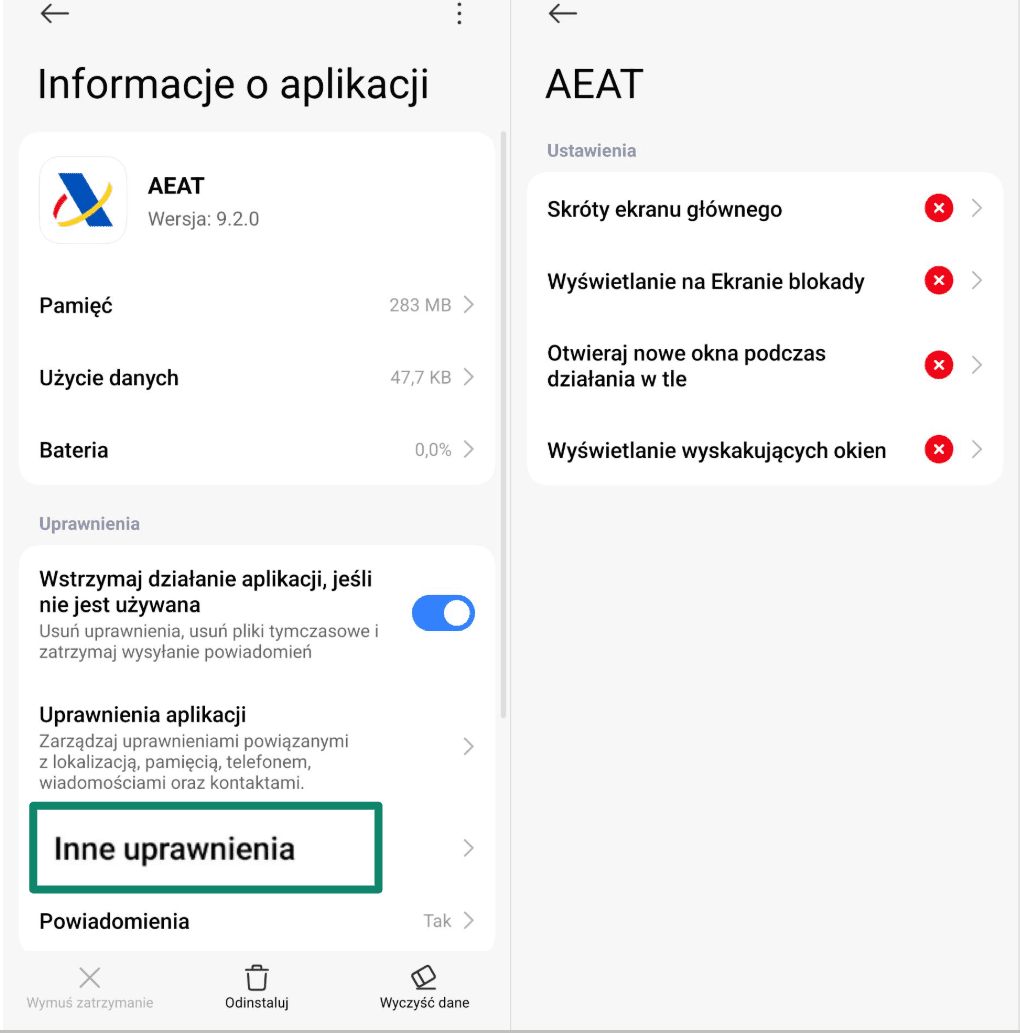Select Inne uprawnienia row
This screenshot has height=1033, width=1020.
click(x=256, y=848)
